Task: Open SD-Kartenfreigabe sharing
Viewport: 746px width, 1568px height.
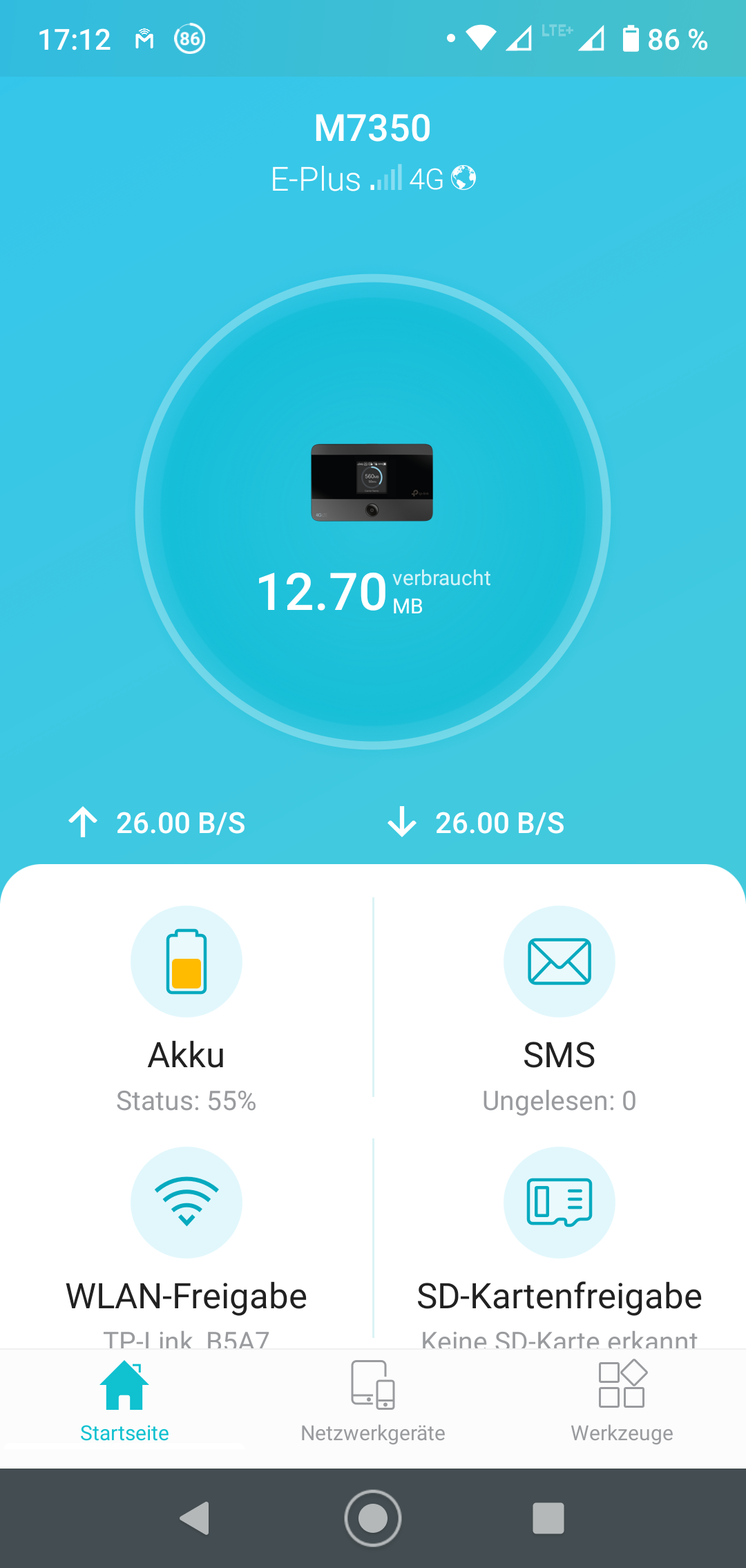Action: tap(559, 1243)
